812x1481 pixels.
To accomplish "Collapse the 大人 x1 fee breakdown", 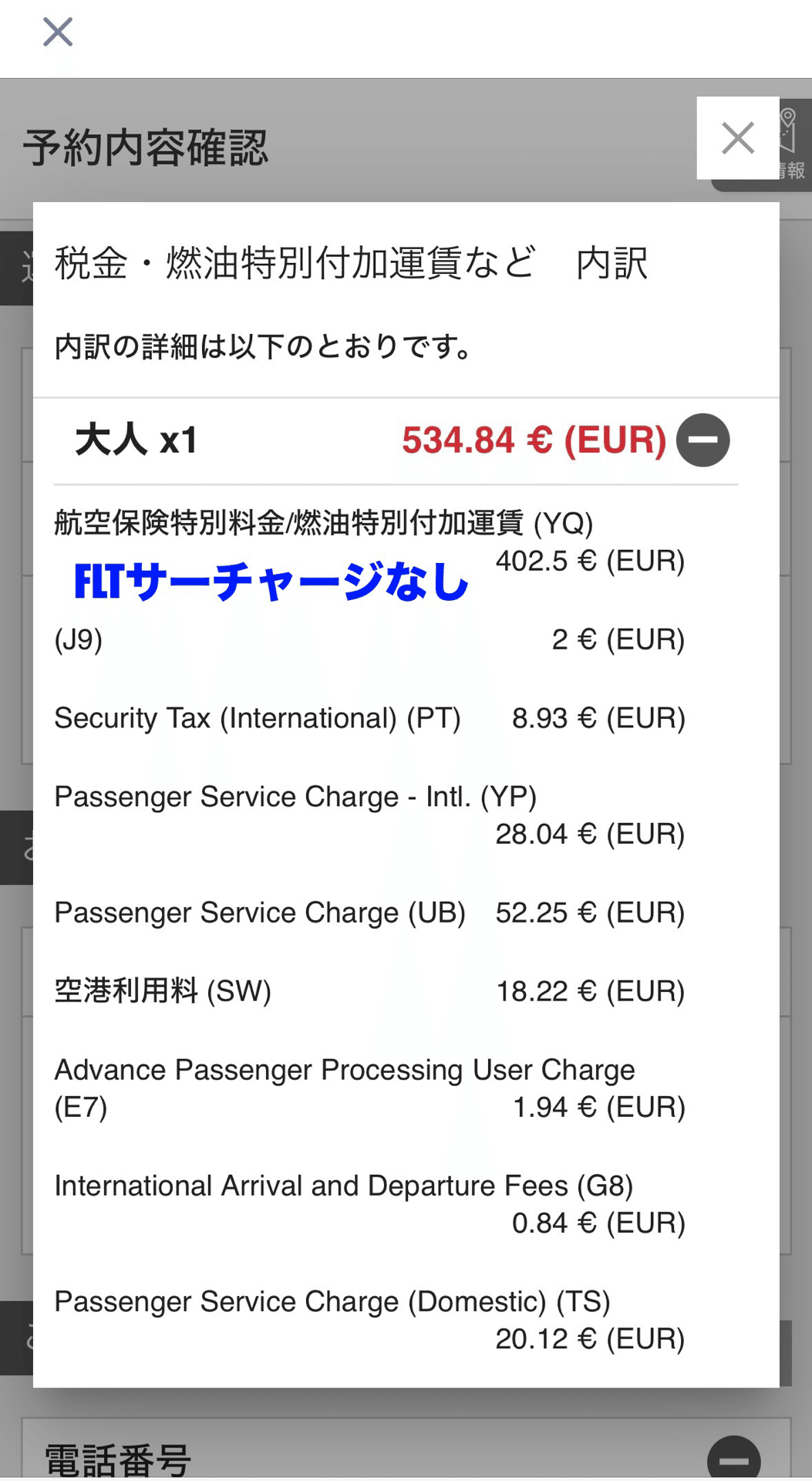I will click(703, 440).
